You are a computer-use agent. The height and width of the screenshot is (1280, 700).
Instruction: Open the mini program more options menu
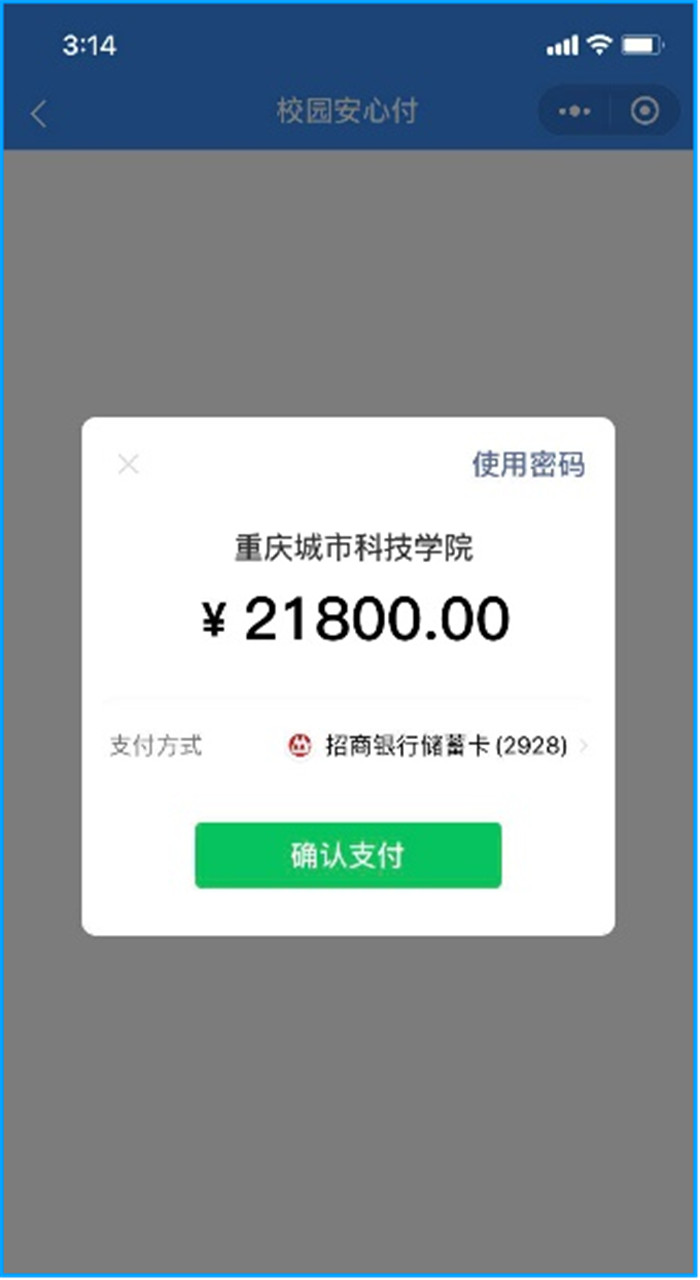[x=574, y=111]
